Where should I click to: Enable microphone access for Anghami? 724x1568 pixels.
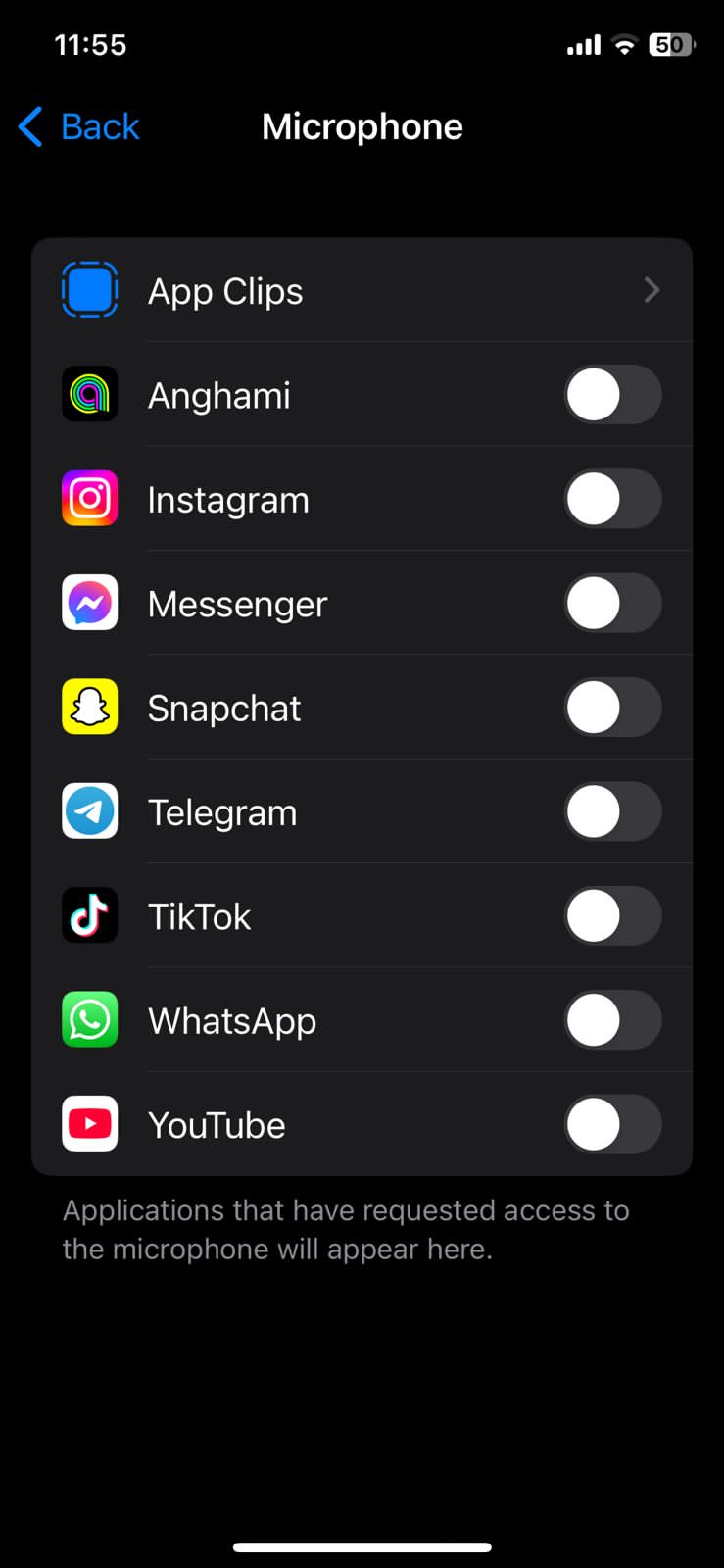pos(612,395)
